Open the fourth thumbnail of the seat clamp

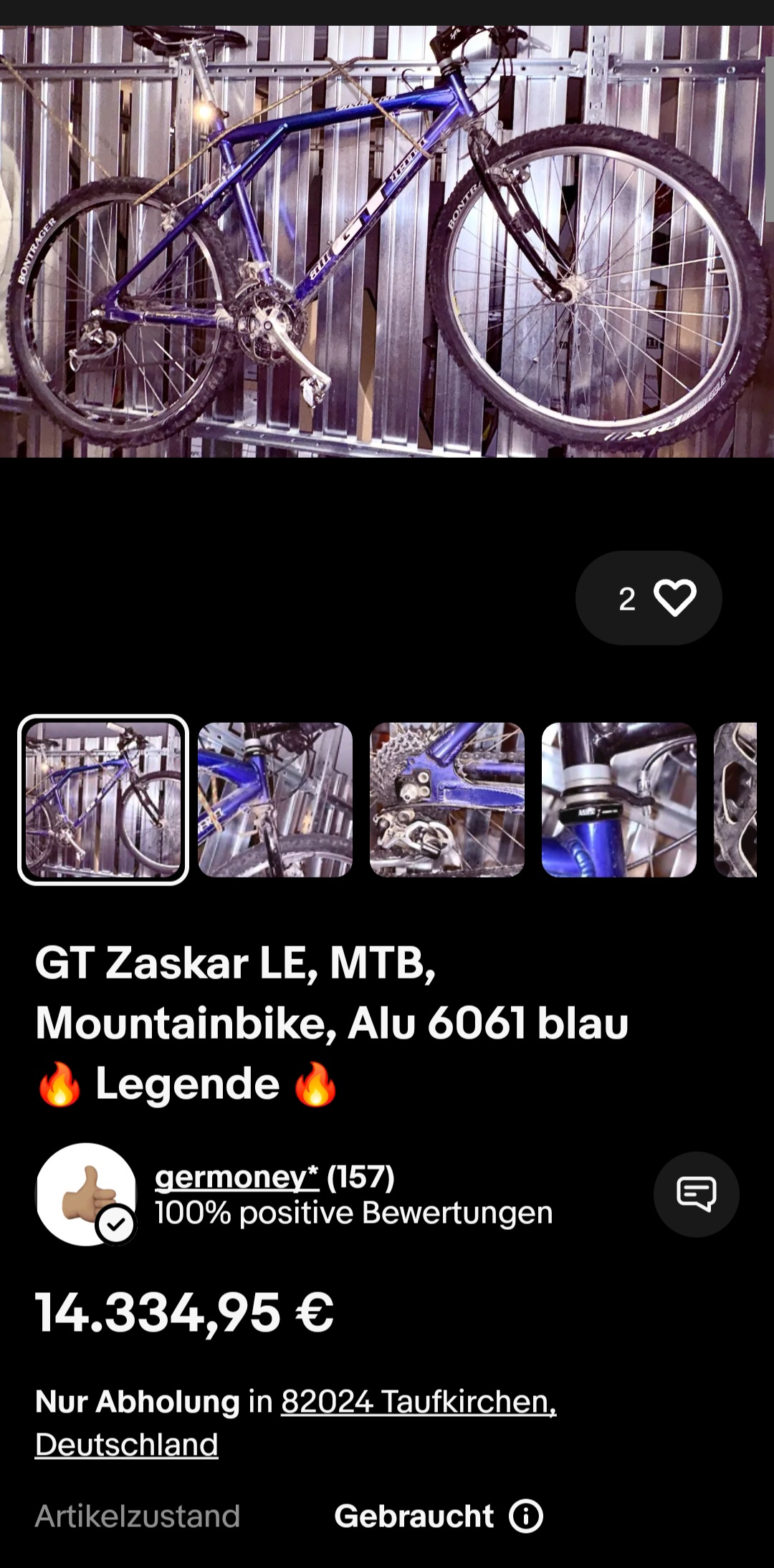click(x=619, y=799)
